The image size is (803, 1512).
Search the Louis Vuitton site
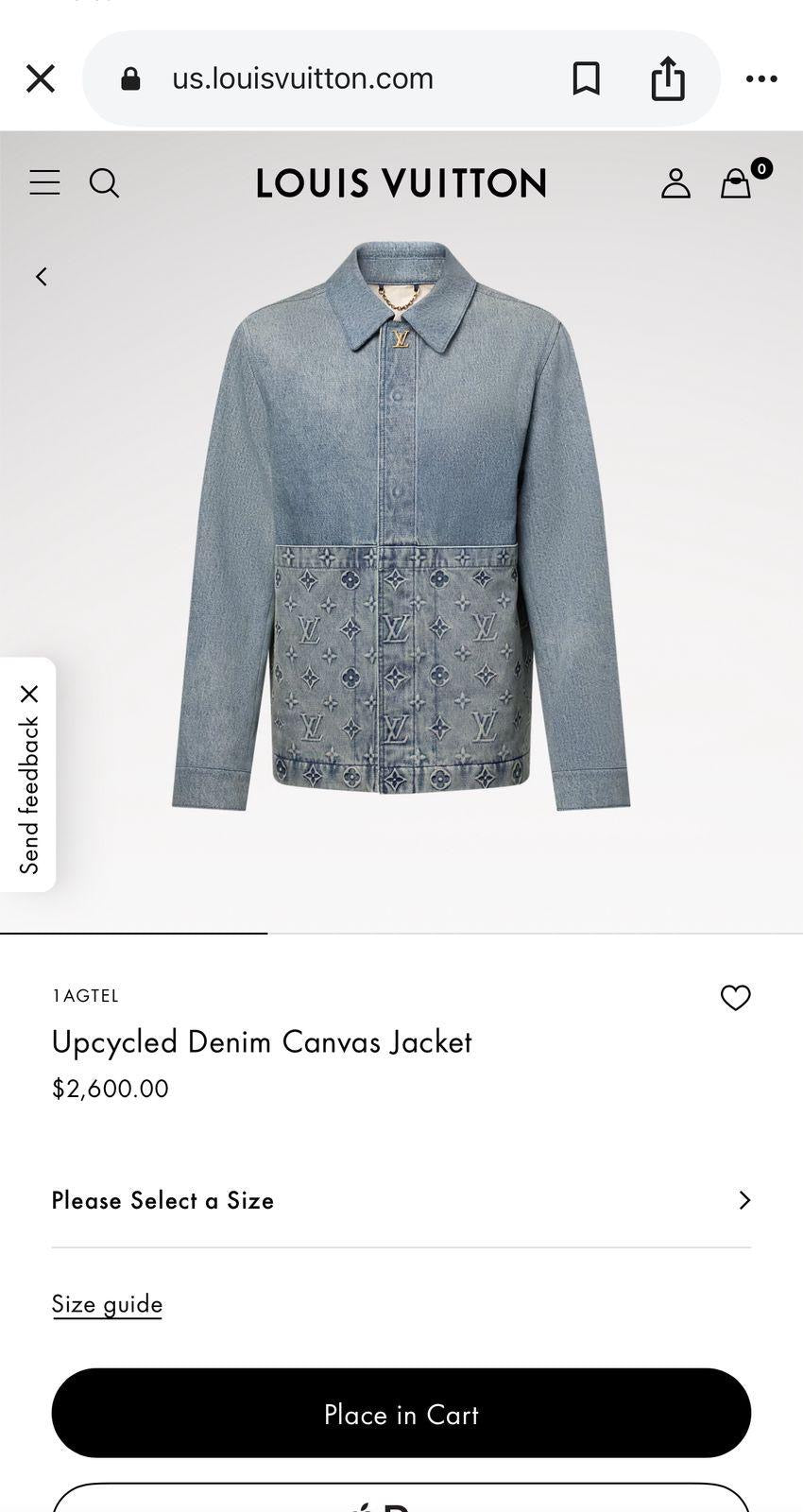click(x=104, y=182)
